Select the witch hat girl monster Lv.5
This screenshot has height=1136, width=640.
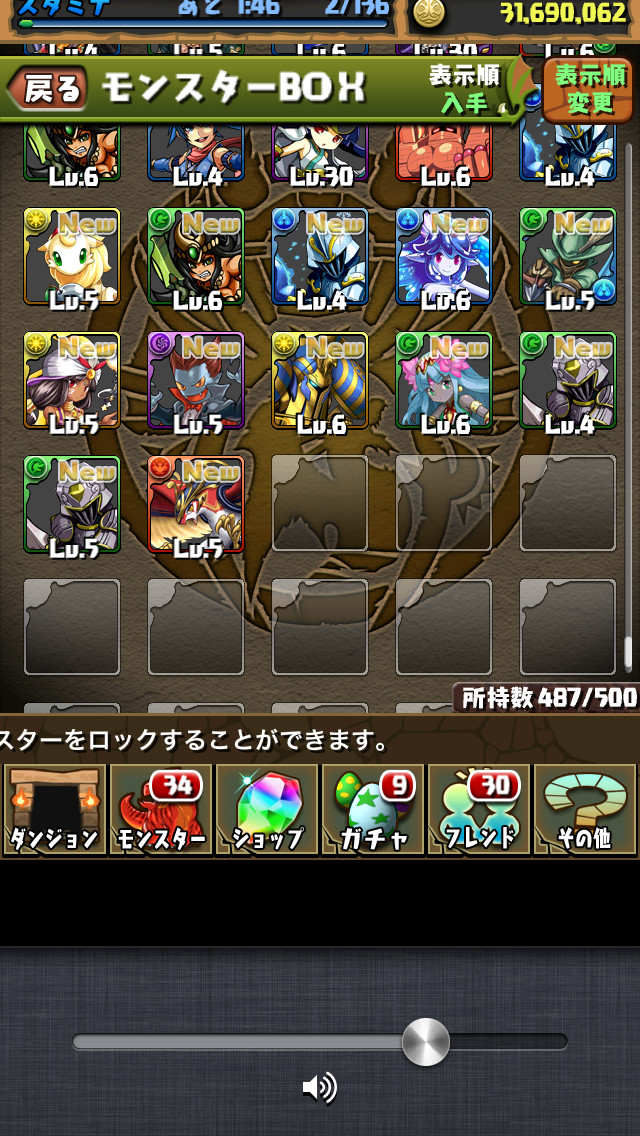click(71, 380)
